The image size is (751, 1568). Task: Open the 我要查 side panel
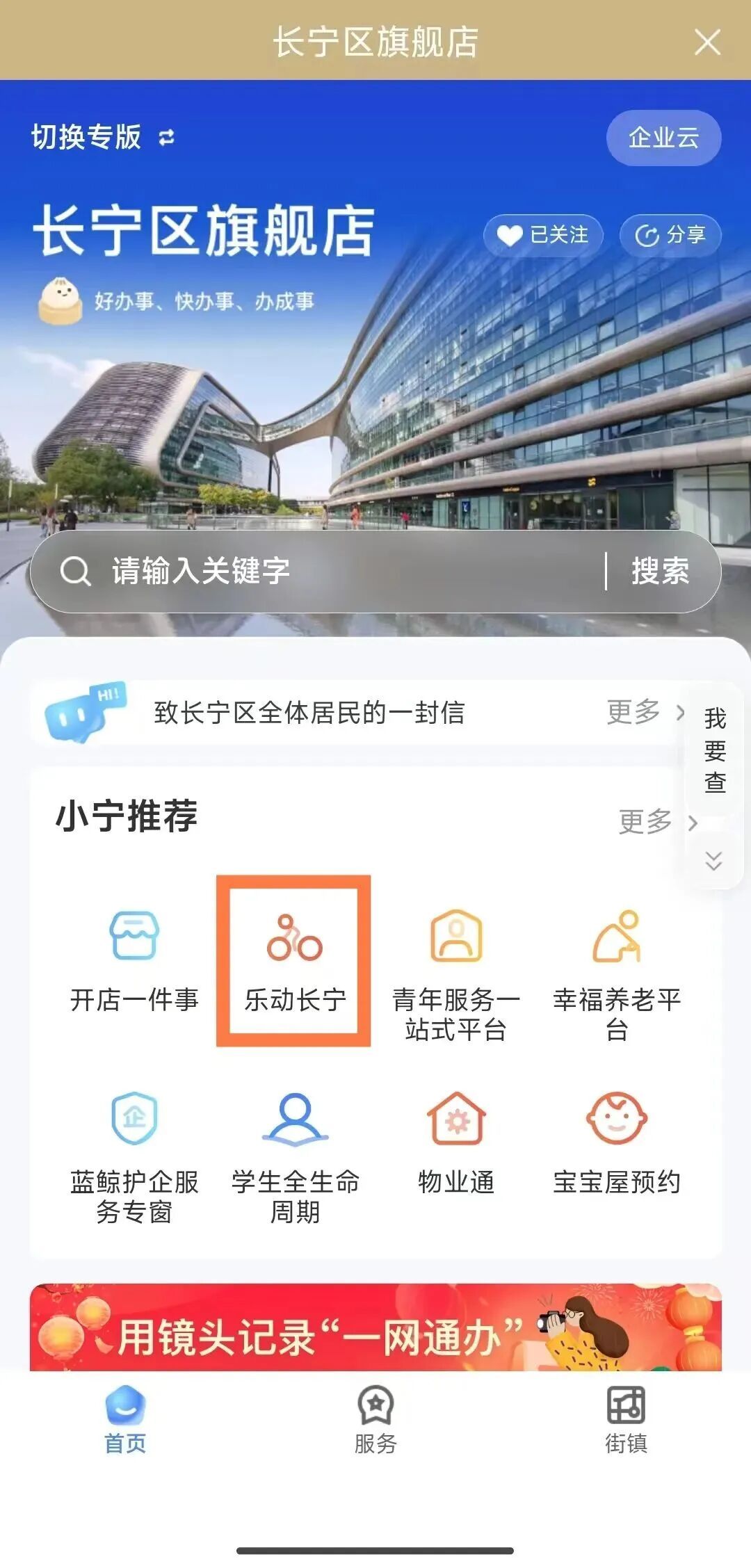(714, 751)
